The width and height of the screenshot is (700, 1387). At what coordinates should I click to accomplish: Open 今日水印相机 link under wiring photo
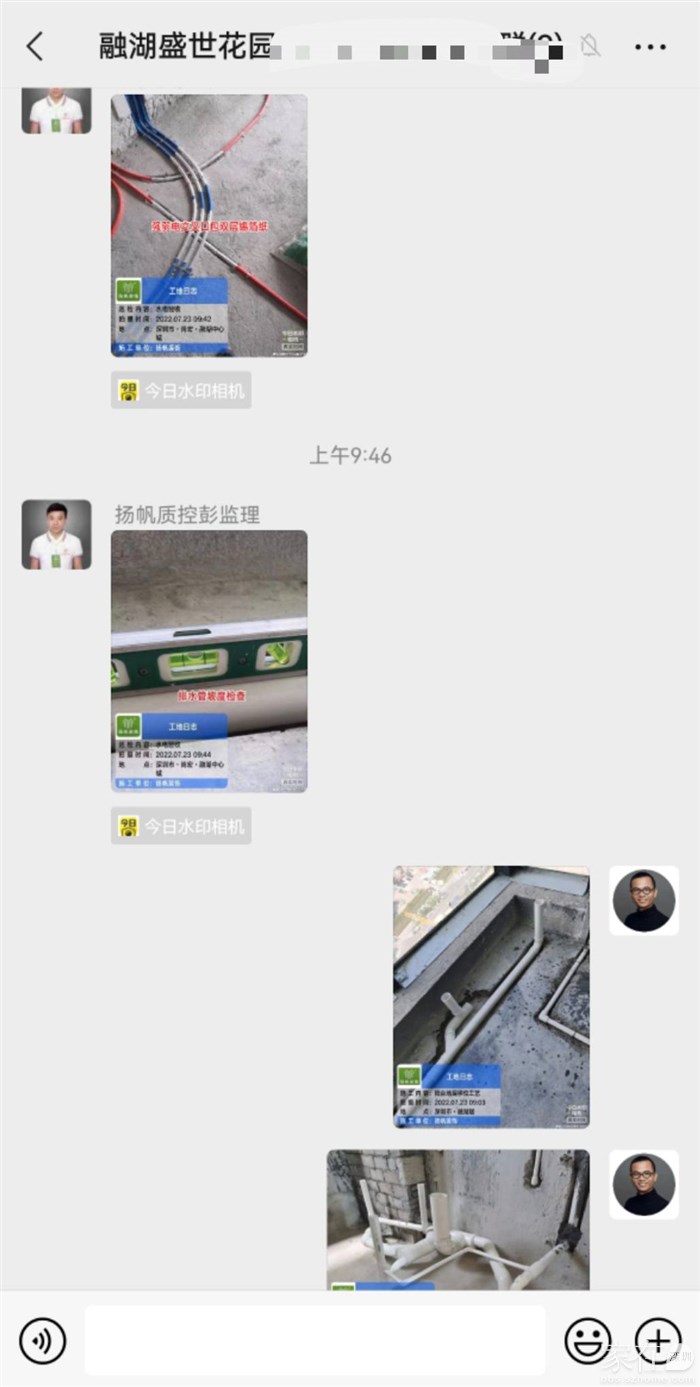(181, 390)
